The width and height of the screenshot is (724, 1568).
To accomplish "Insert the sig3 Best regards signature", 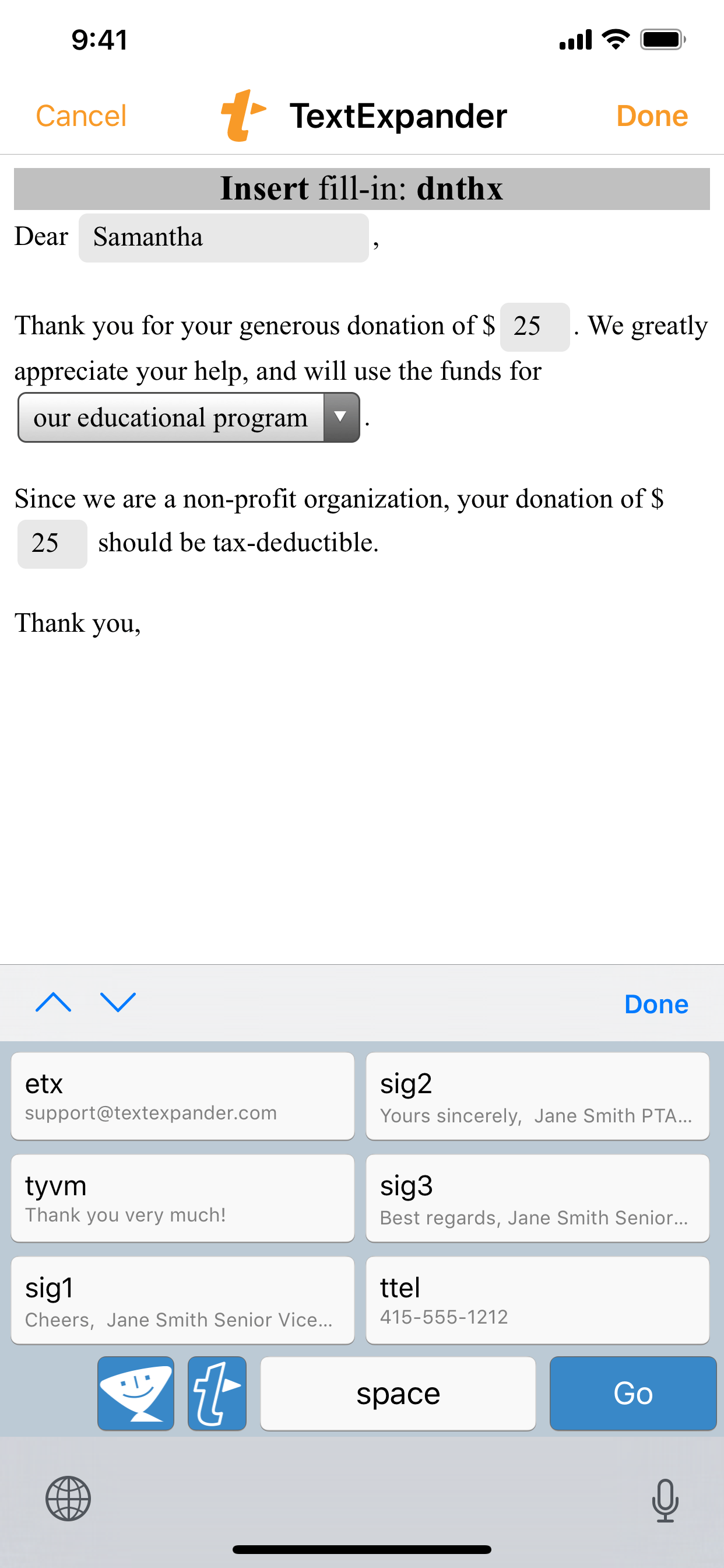I will [x=537, y=1198].
